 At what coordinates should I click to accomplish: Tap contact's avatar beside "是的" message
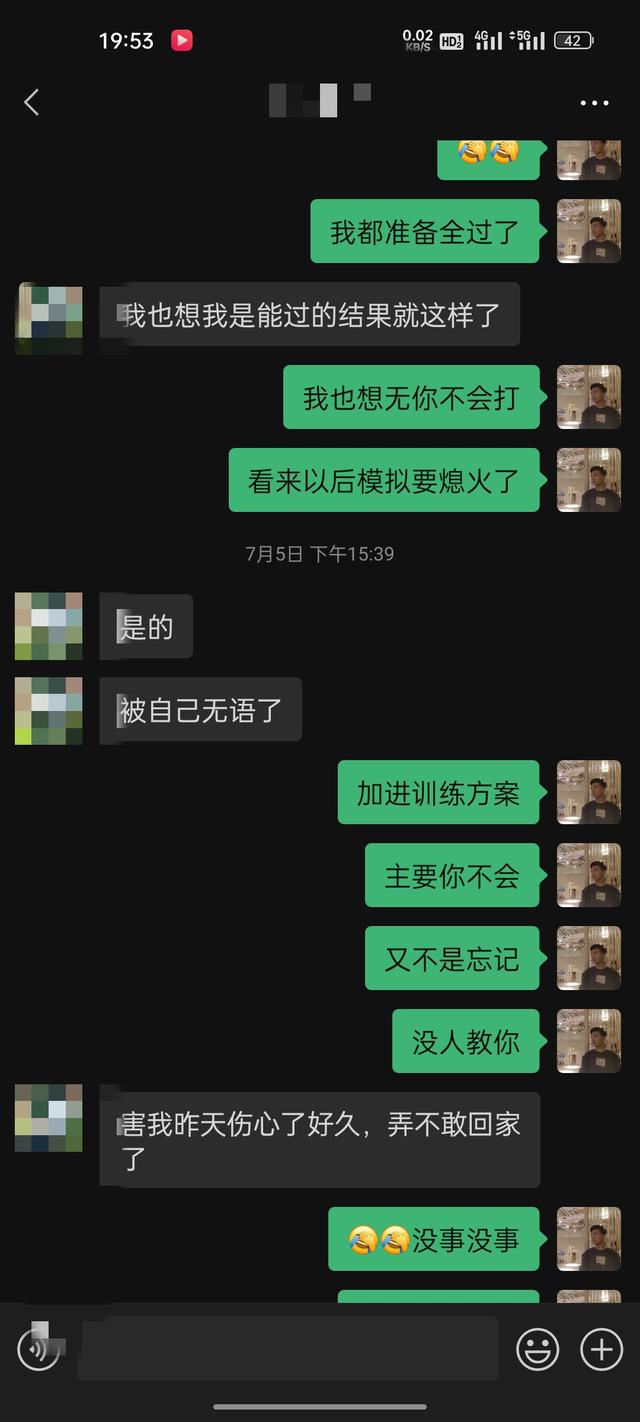49,626
